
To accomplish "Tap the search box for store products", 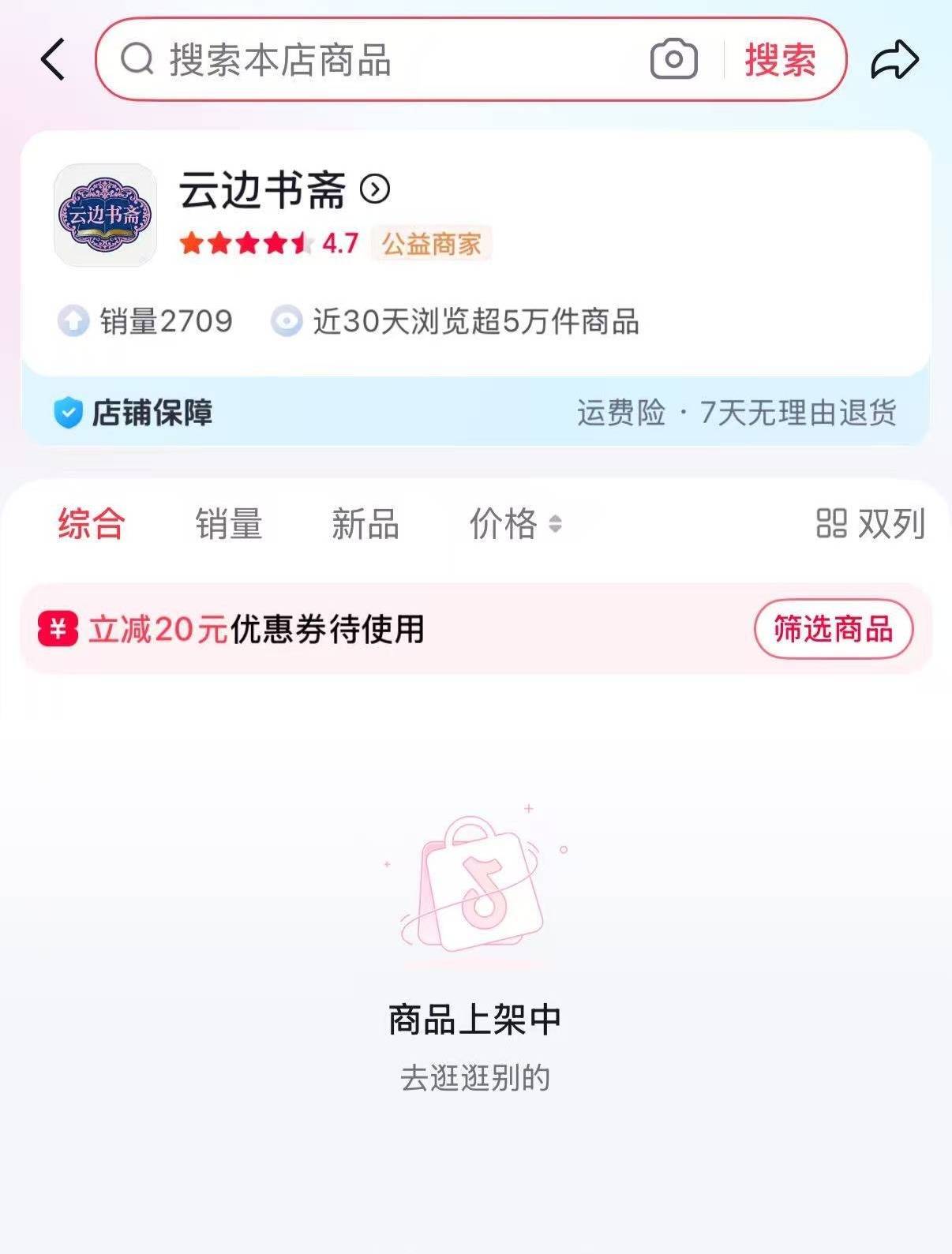I will click(379, 60).
